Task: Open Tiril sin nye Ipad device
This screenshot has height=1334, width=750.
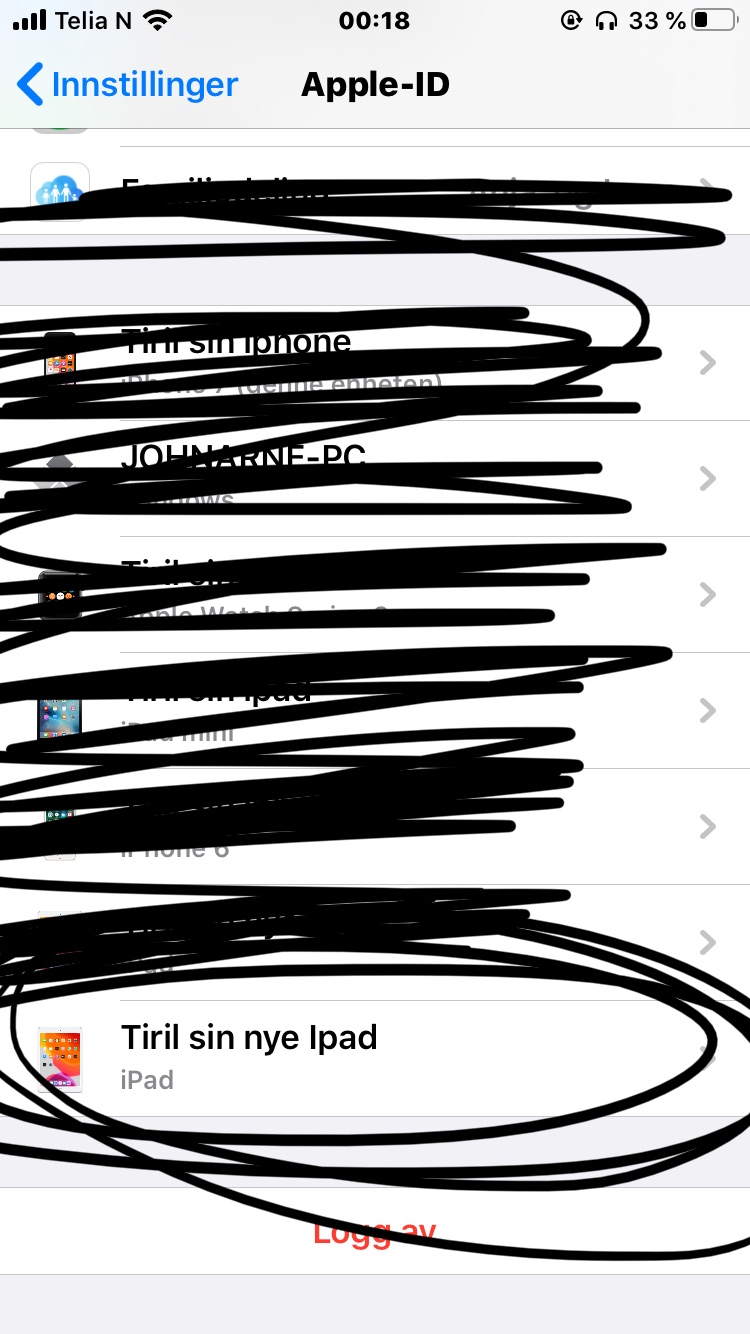Action: coord(375,1058)
